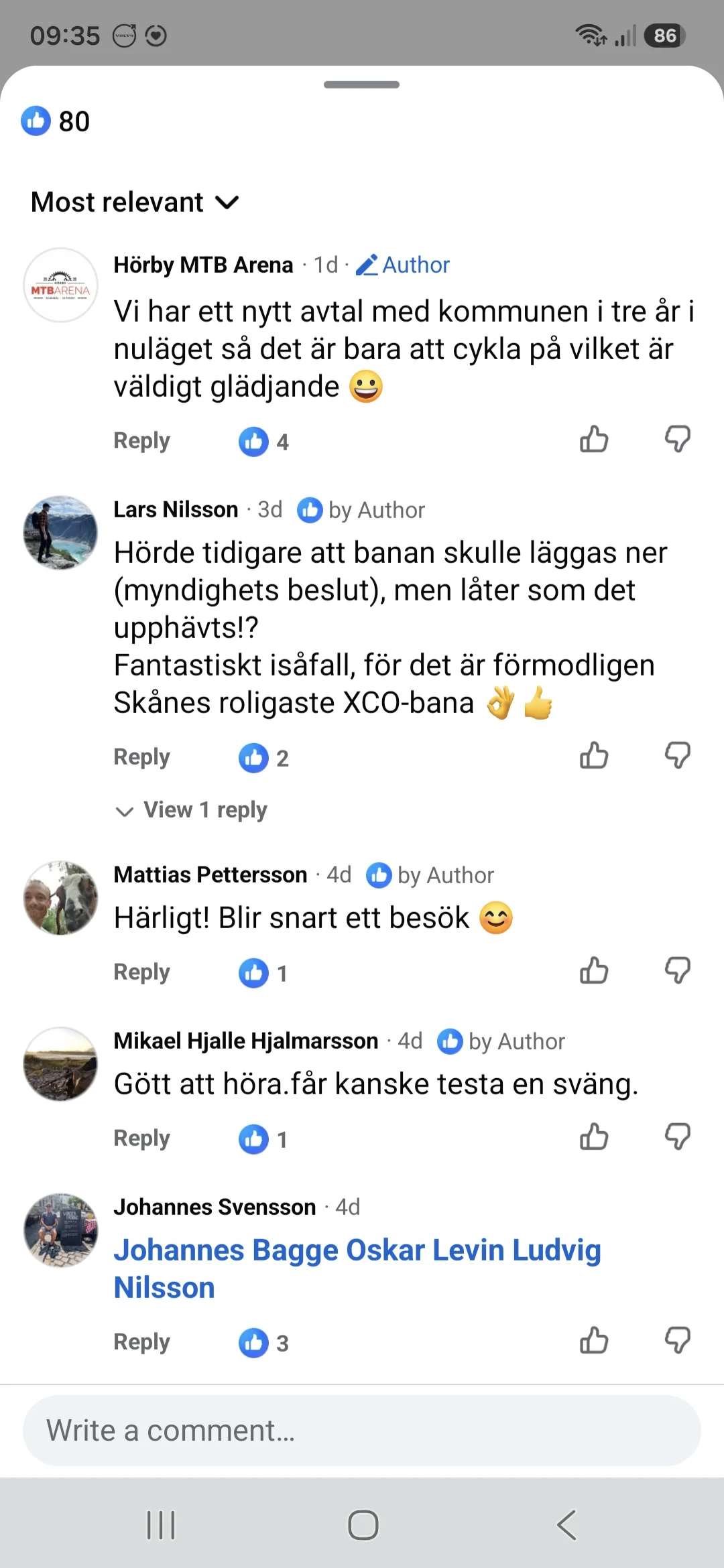Open the tagged names link in Johannes' comment

(x=357, y=1268)
